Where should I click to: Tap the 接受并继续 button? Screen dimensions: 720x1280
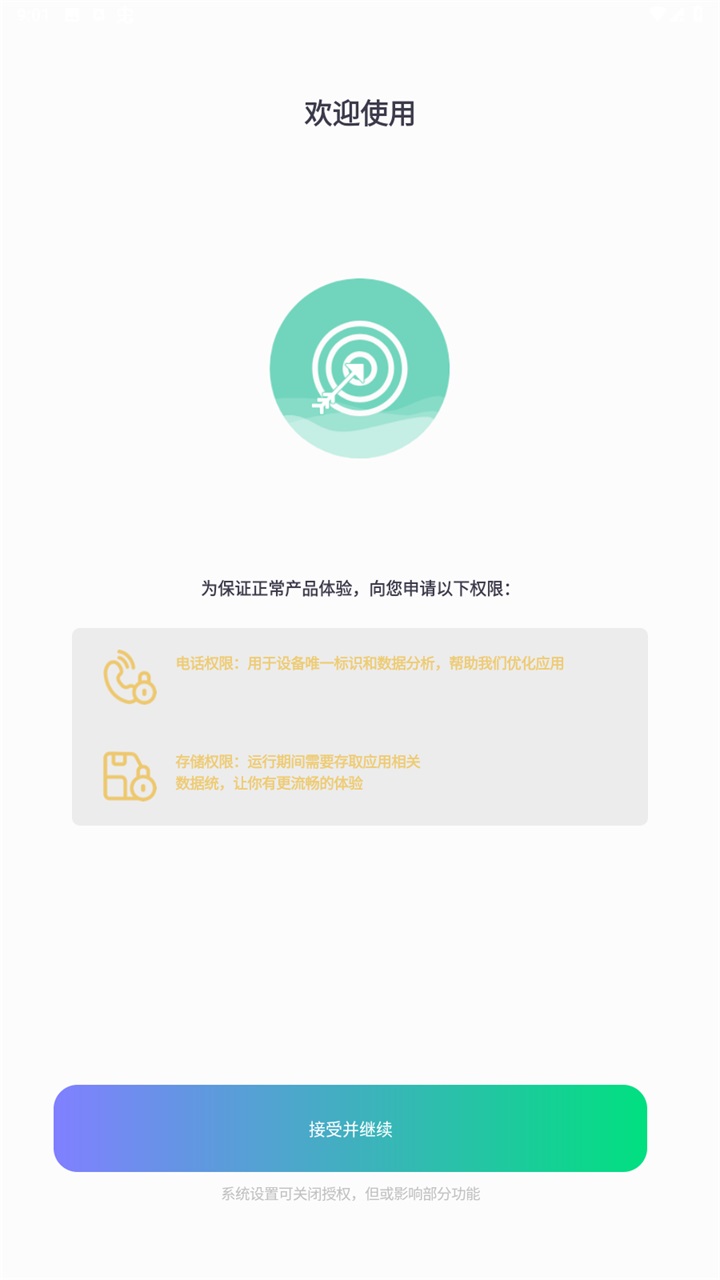click(350, 1128)
